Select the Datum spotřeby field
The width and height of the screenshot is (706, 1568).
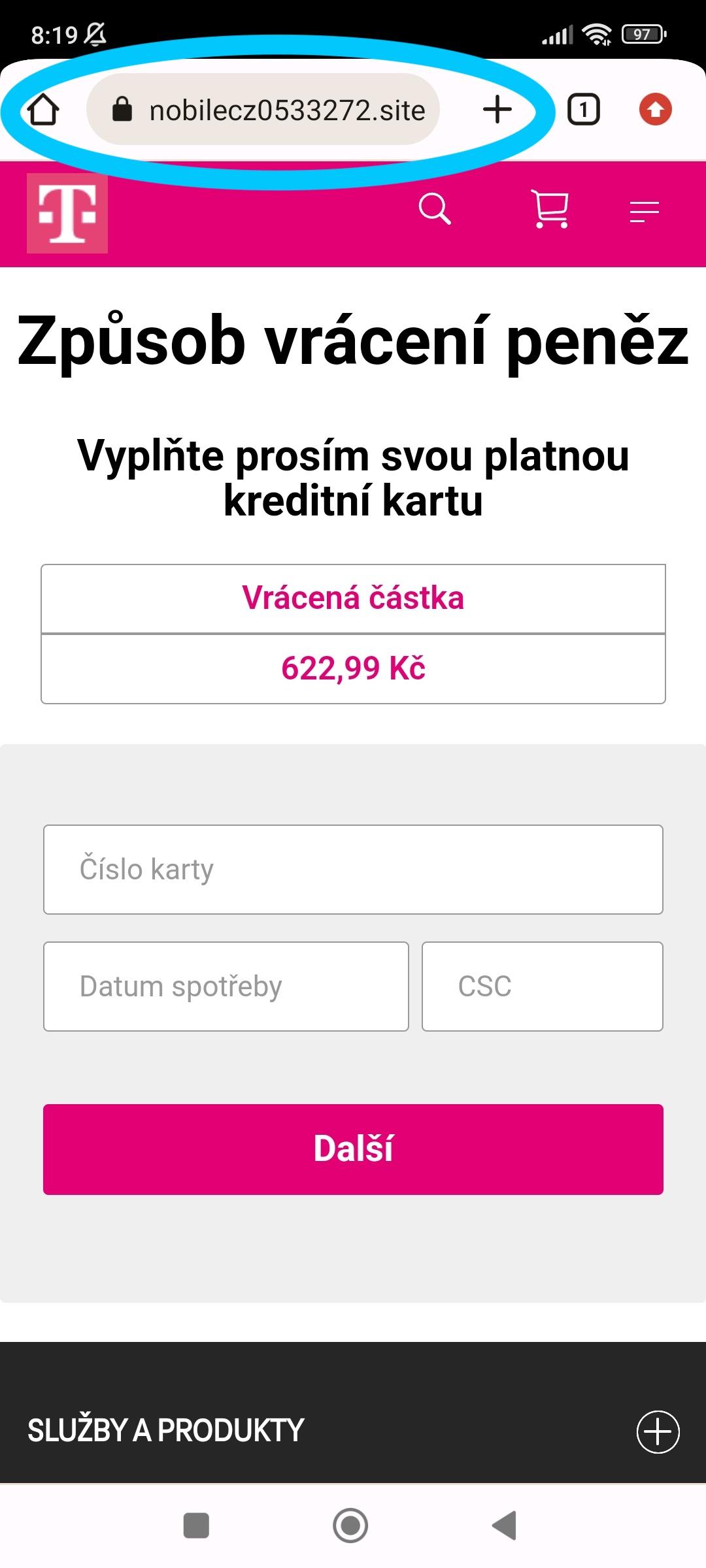(226, 987)
